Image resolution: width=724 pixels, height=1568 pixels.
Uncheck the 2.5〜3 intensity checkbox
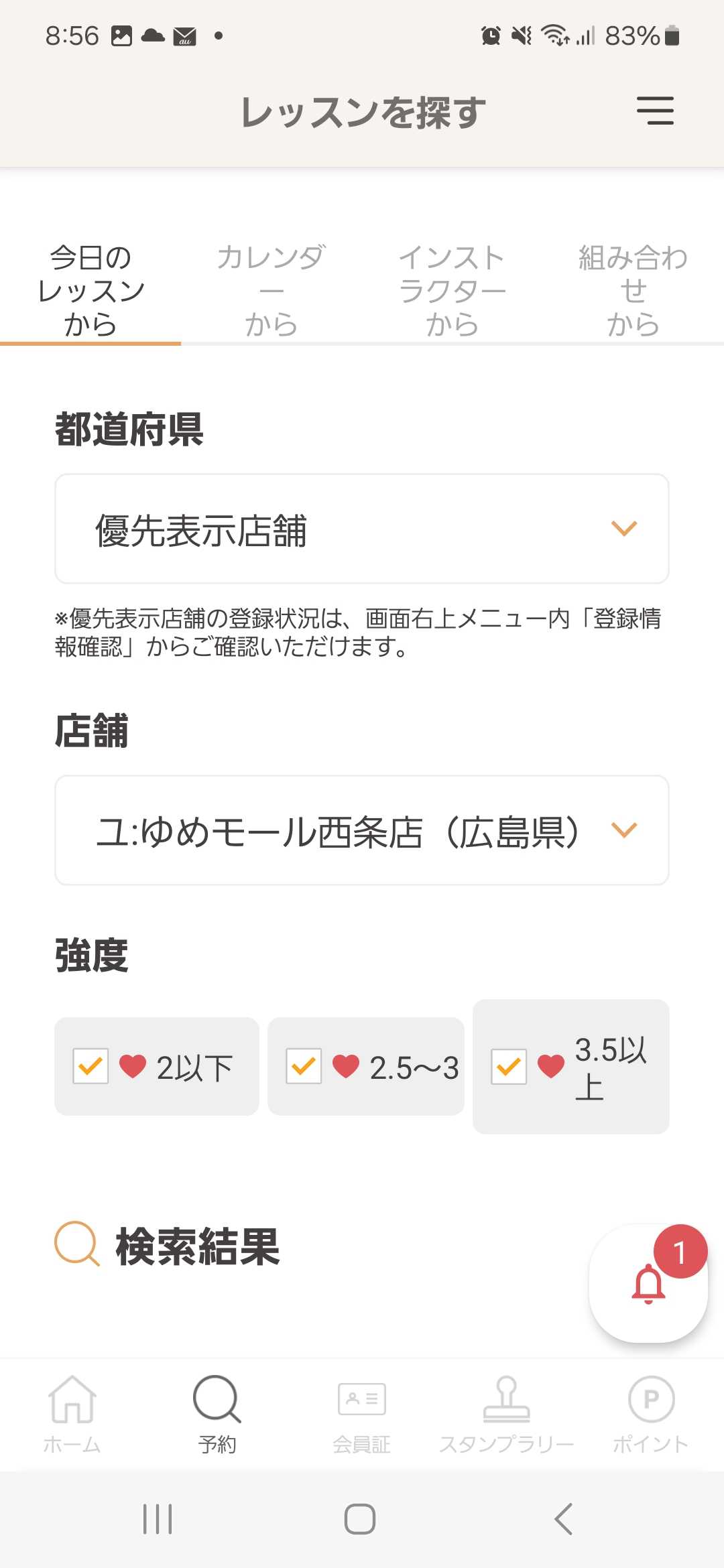304,1066
